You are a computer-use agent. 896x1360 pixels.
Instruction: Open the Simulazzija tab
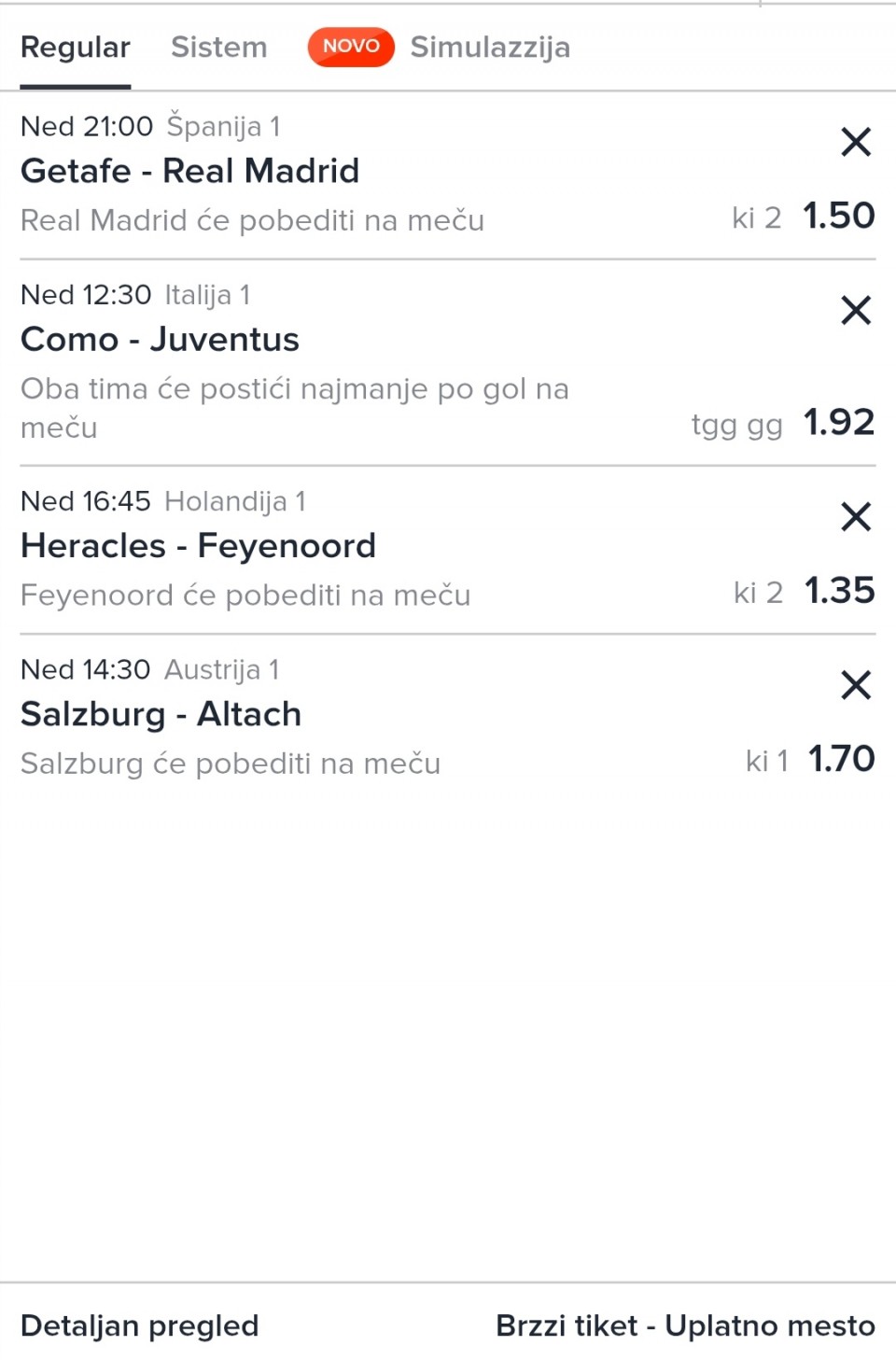pyautogui.click(x=489, y=48)
